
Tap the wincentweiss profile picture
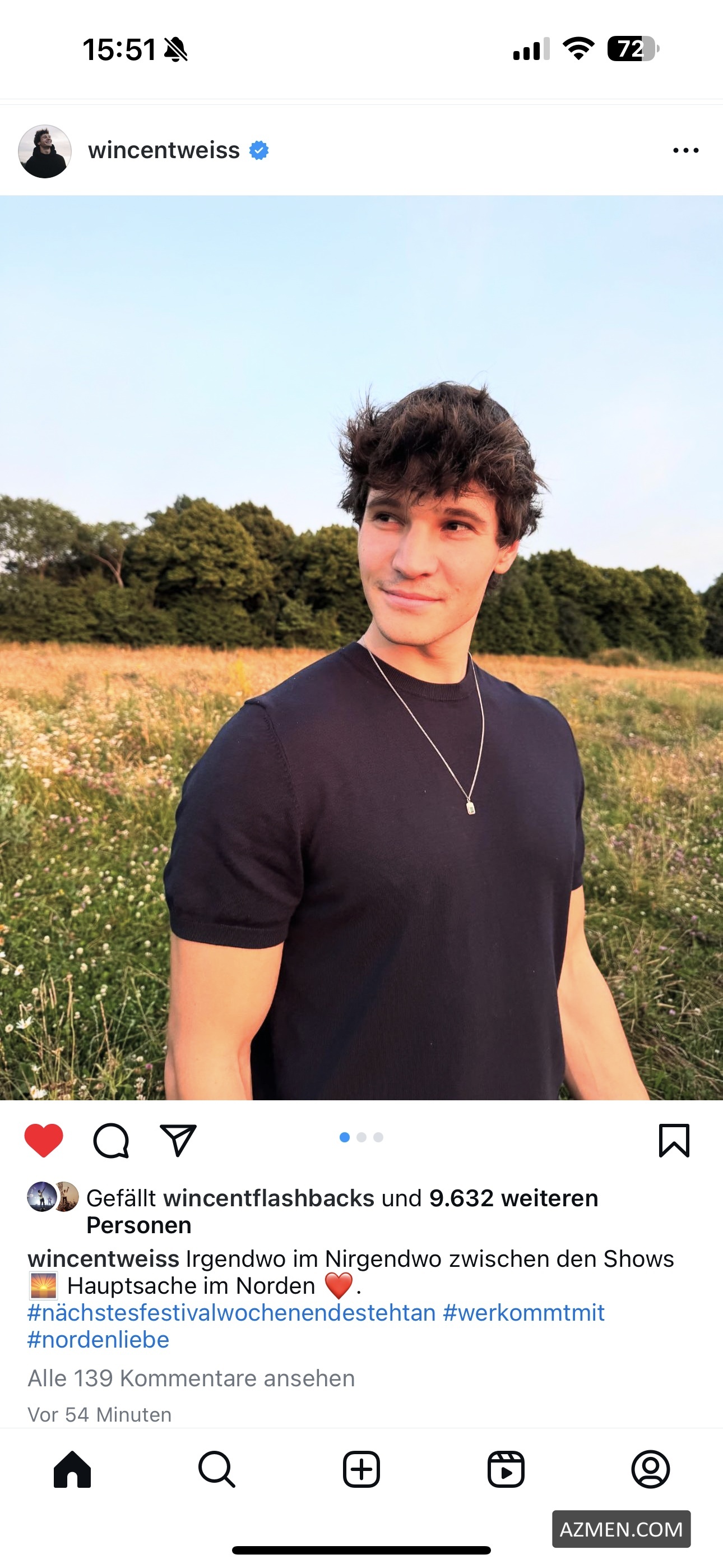point(45,151)
